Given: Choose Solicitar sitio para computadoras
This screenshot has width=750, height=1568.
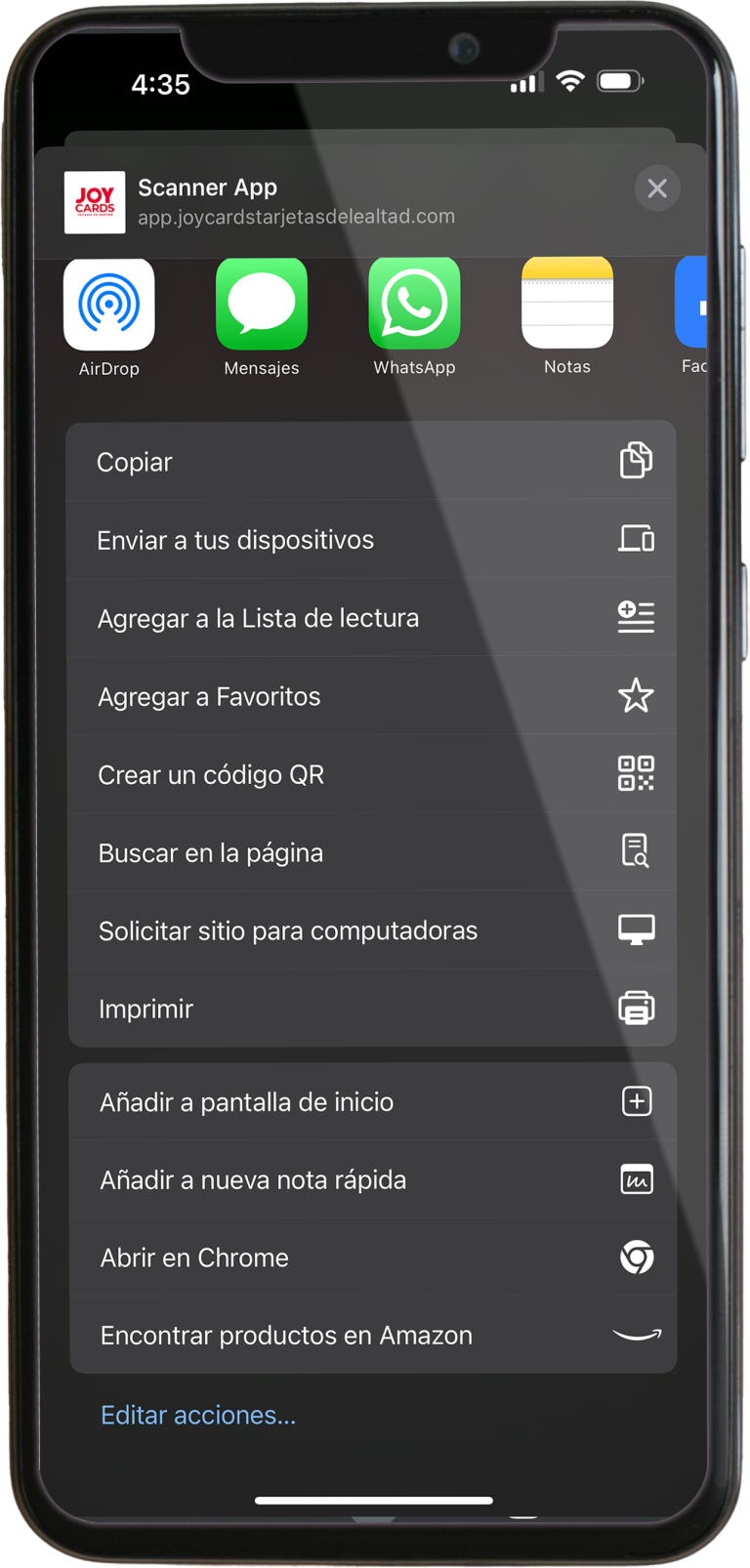Looking at the screenshot, I should [371, 930].
